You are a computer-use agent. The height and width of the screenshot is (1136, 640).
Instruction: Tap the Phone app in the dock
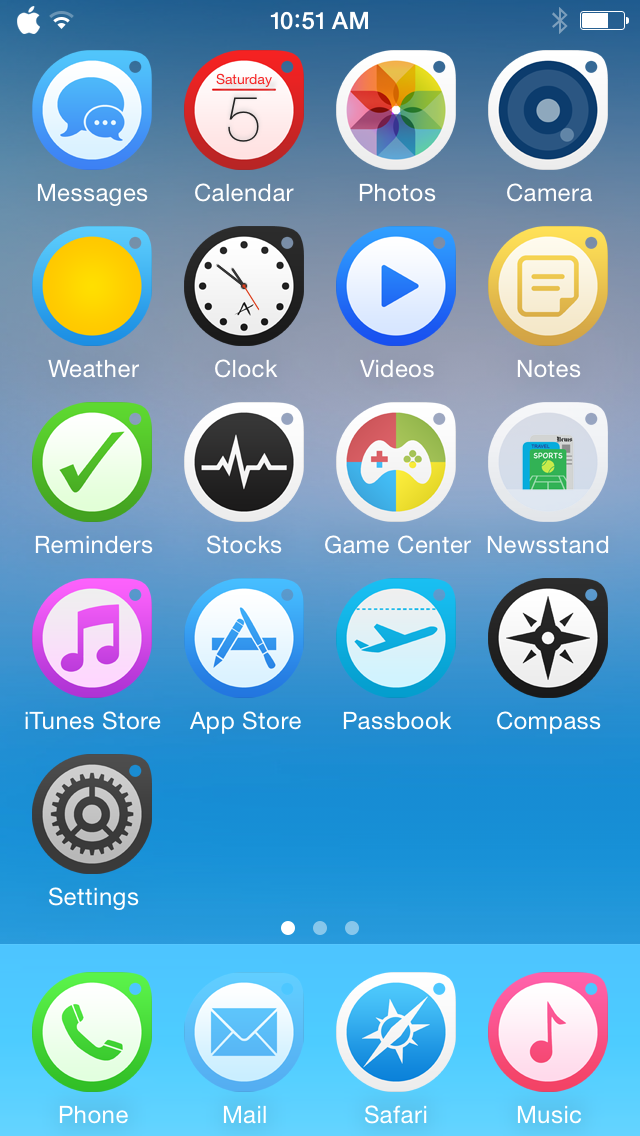click(x=92, y=1032)
